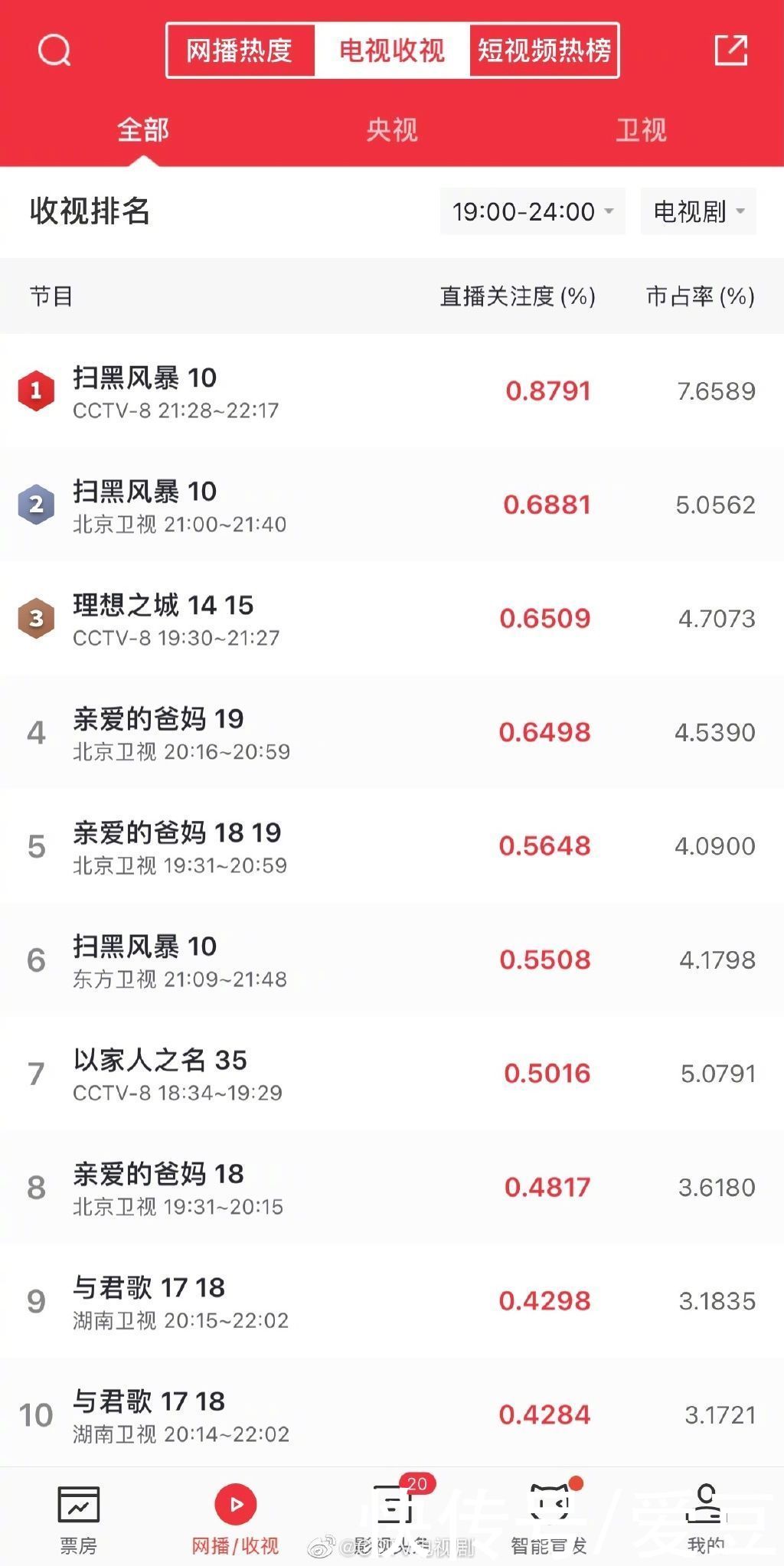This screenshot has width=784, height=1566.
Task: Open the 19:00-24:00 time range dropdown
Action: 531,212
